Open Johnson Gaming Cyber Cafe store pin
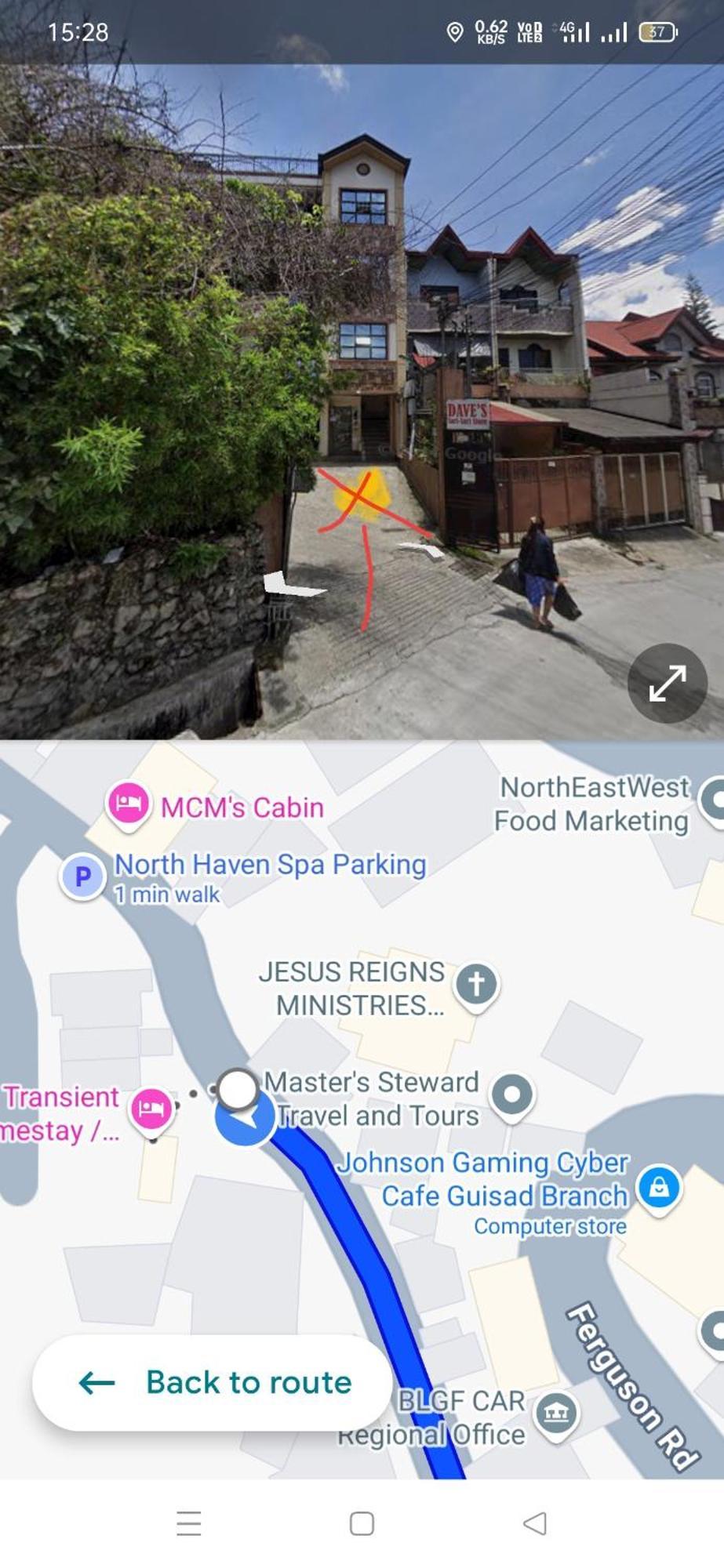Screen dimensions: 724x1568 658,1187
